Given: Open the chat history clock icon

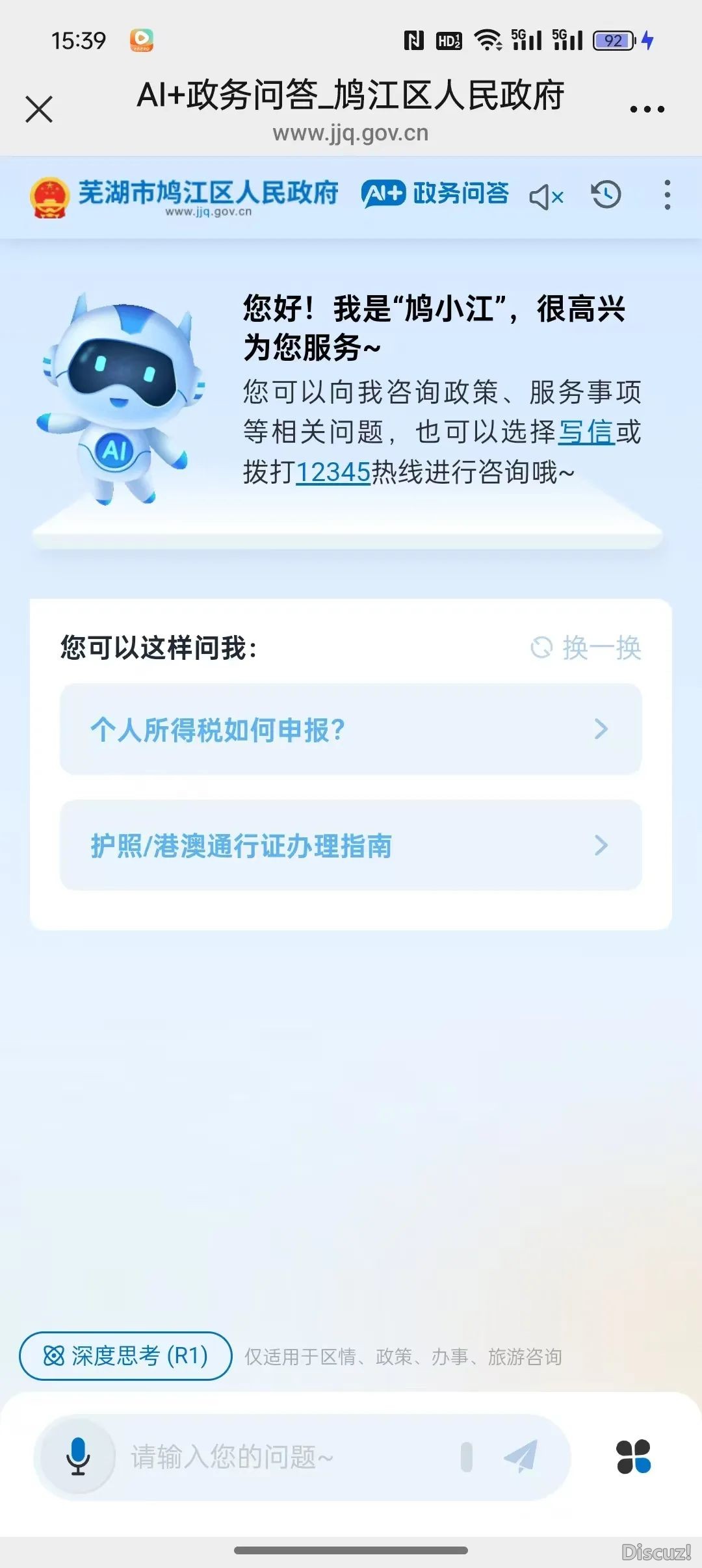Looking at the screenshot, I should point(606,194).
